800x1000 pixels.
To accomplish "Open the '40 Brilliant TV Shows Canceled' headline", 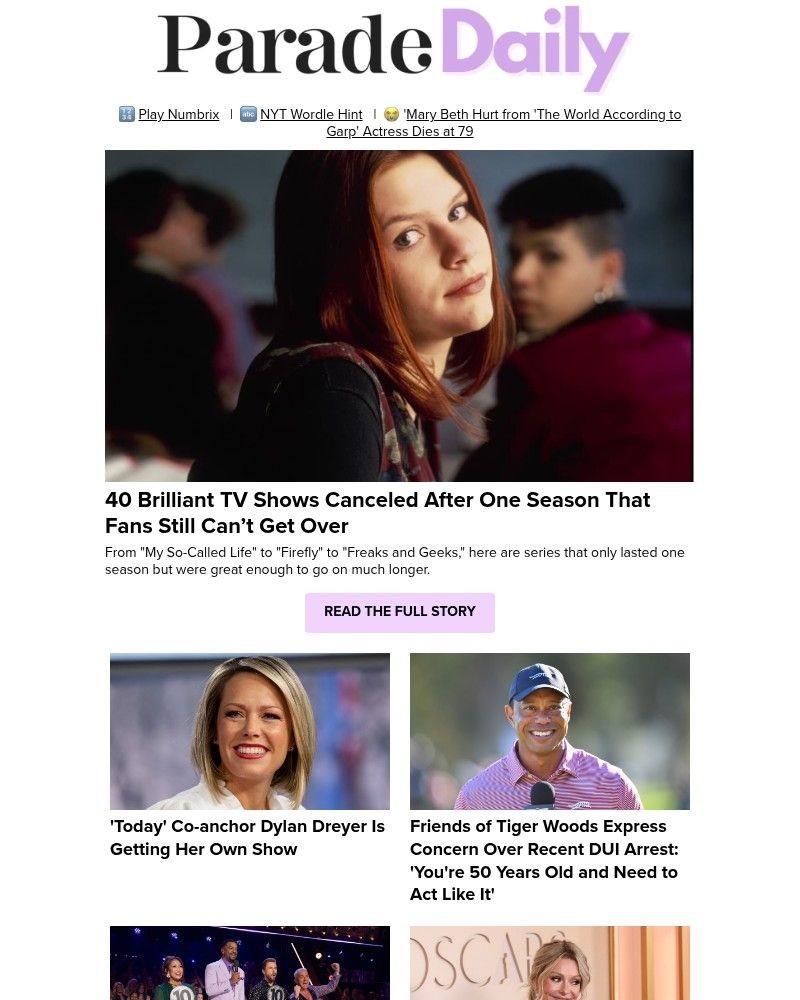I will click(x=378, y=513).
